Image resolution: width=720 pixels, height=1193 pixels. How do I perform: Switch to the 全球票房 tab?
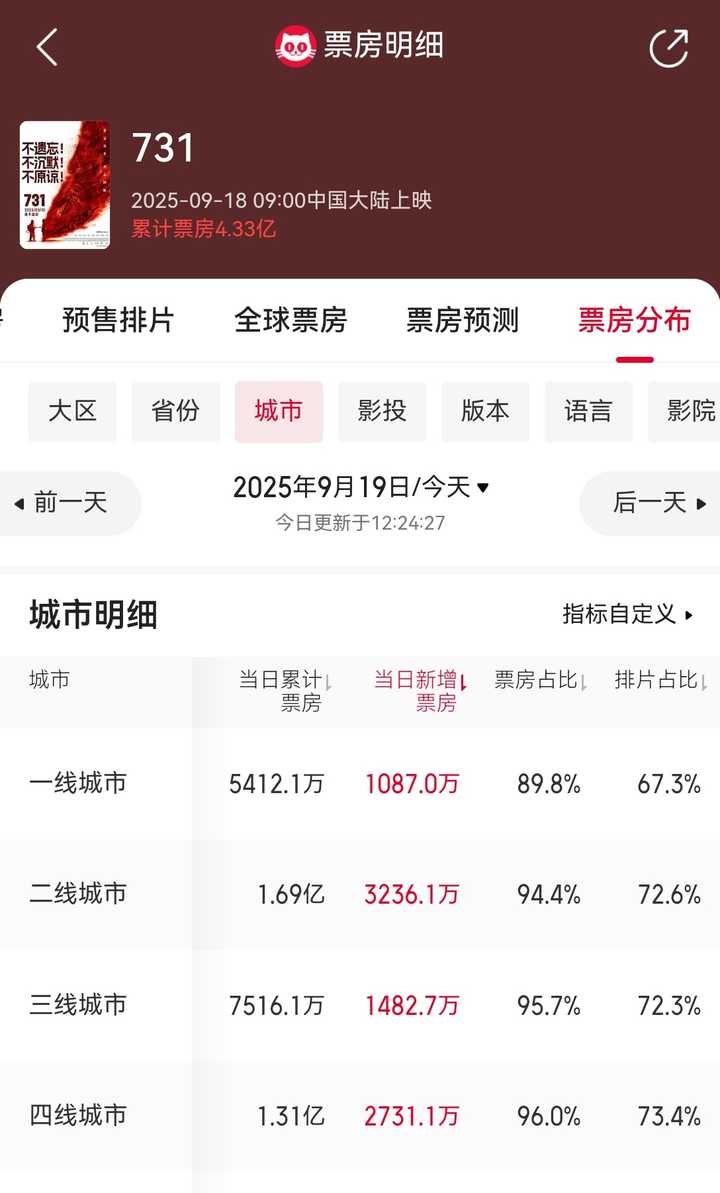(290, 320)
